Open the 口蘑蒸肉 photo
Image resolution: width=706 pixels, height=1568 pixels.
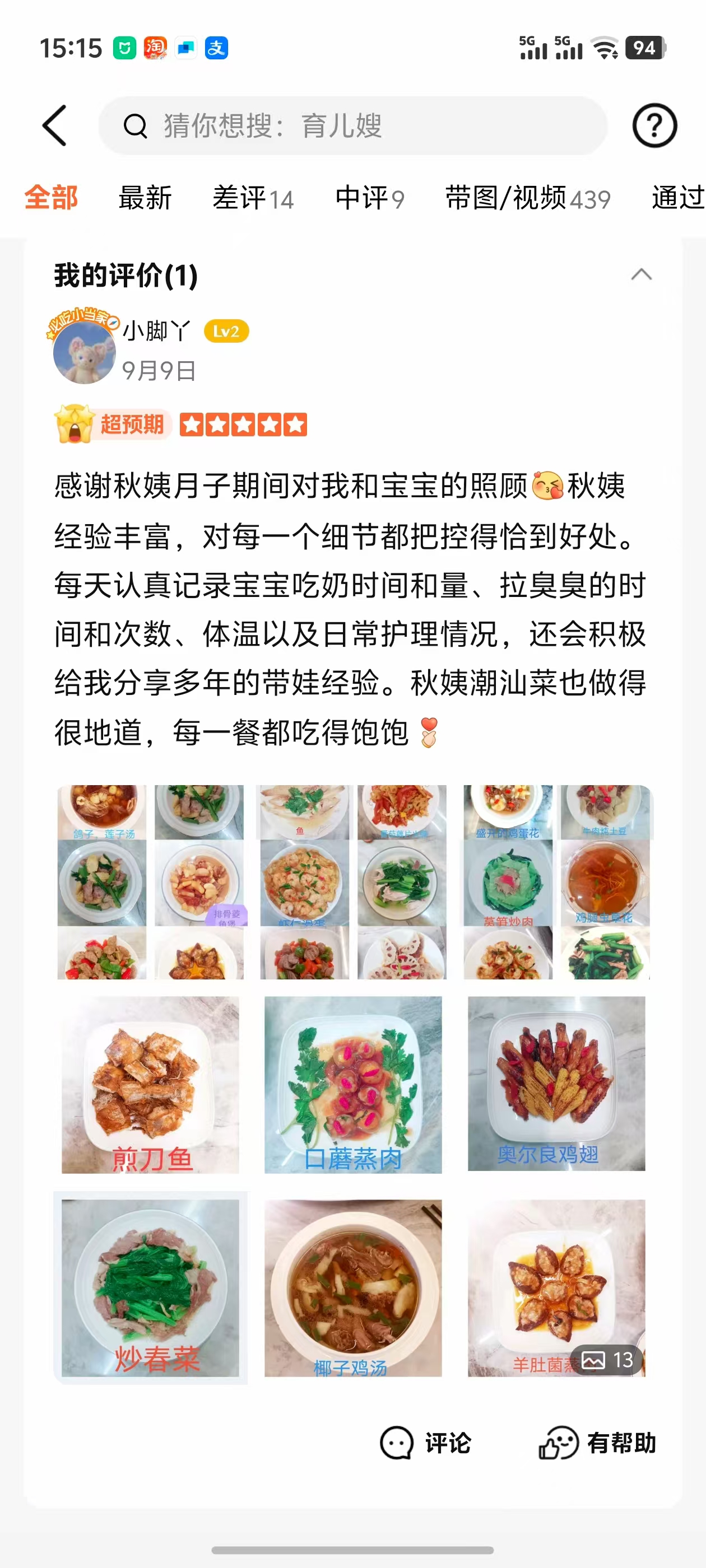tap(354, 1084)
